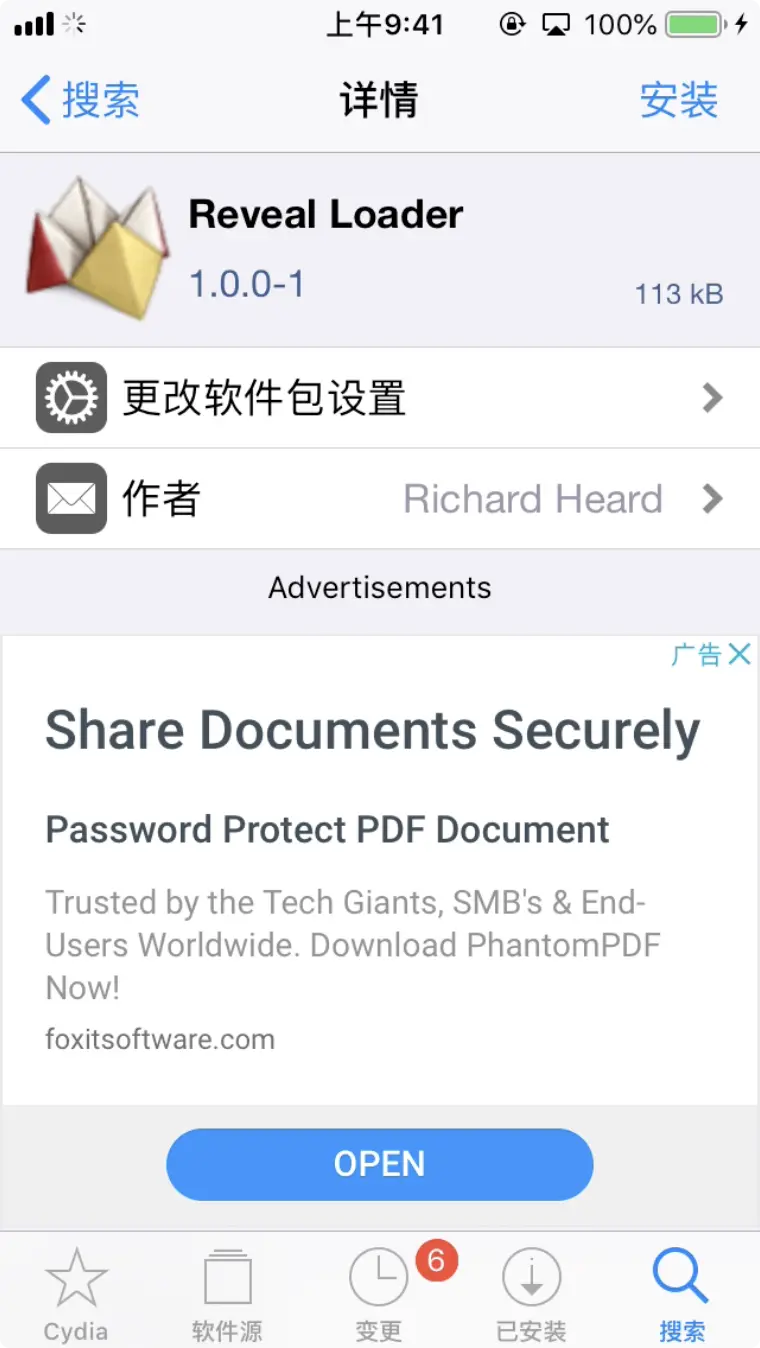Open 作者 Richard Heard row
The image size is (760, 1348).
coord(380,498)
